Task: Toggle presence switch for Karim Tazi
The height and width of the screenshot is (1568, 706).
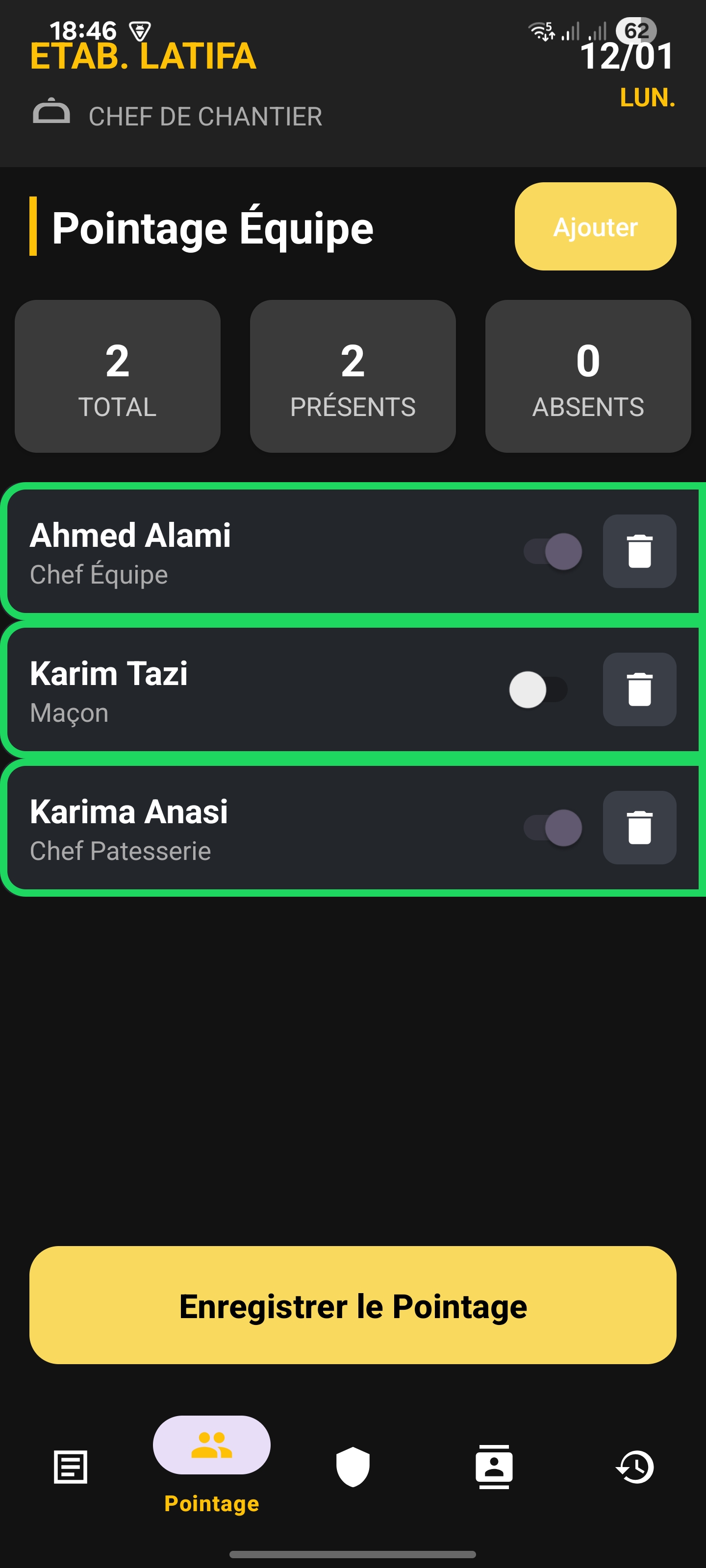Action: coord(539,689)
